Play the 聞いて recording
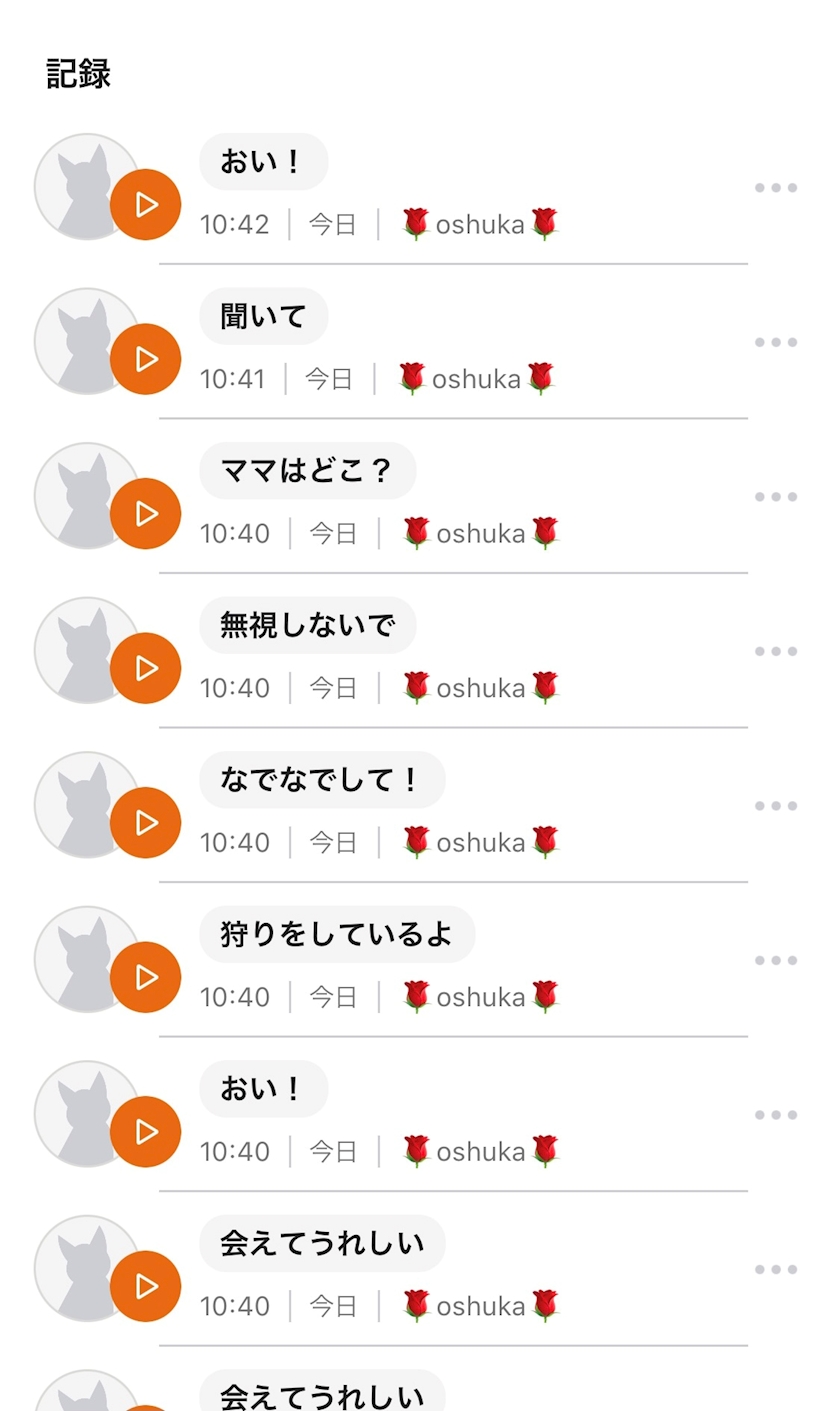 coord(146,359)
